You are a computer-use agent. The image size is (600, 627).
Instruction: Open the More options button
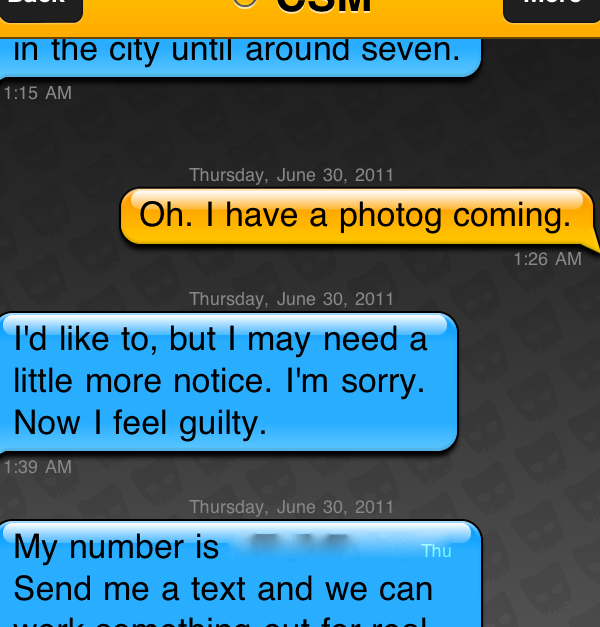(550, 8)
